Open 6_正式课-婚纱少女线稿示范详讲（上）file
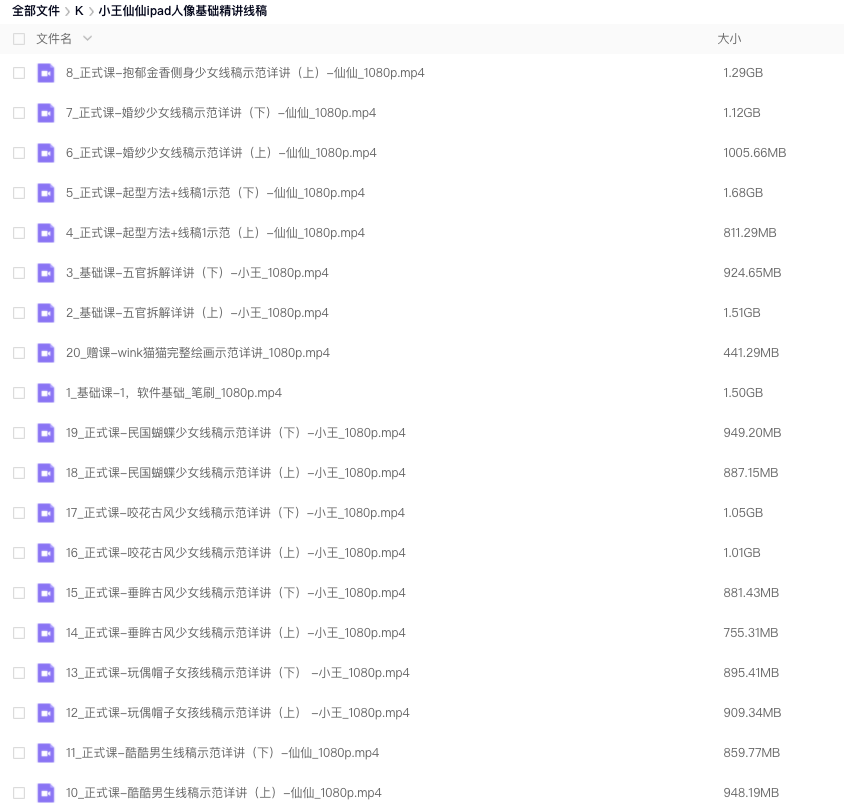 click(221, 153)
